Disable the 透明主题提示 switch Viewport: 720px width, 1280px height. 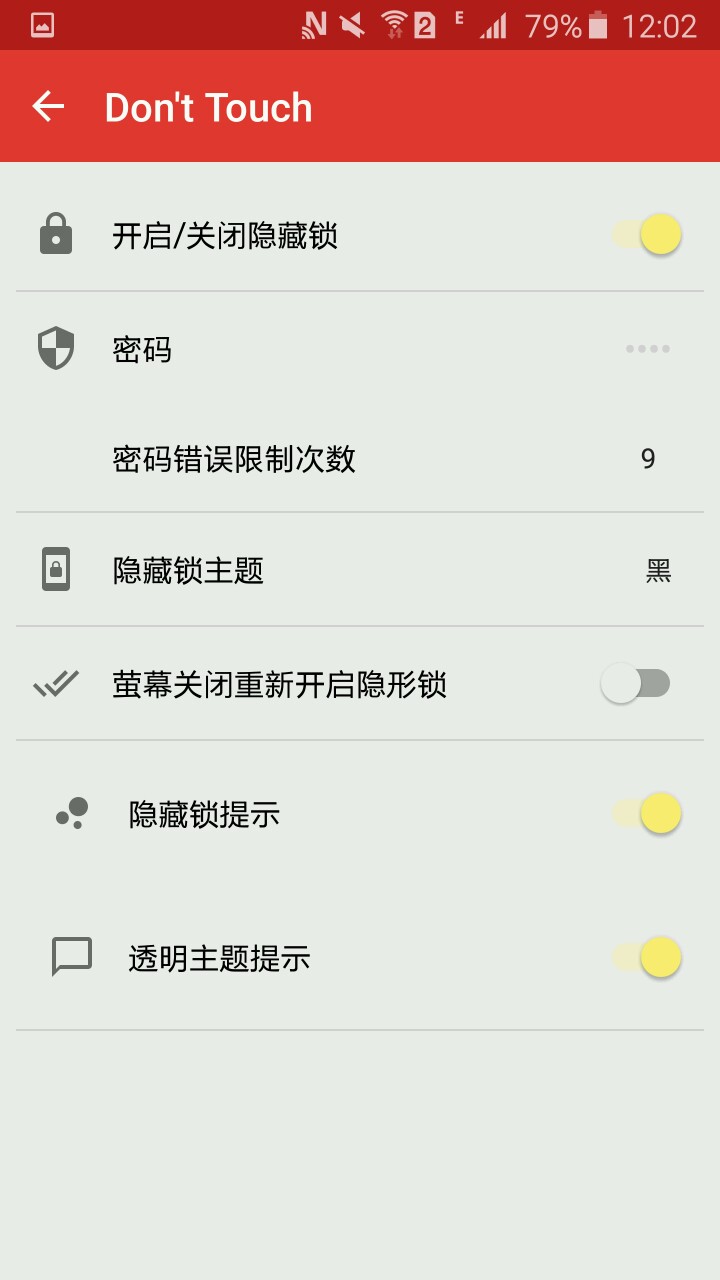click(x=647, y=957)
